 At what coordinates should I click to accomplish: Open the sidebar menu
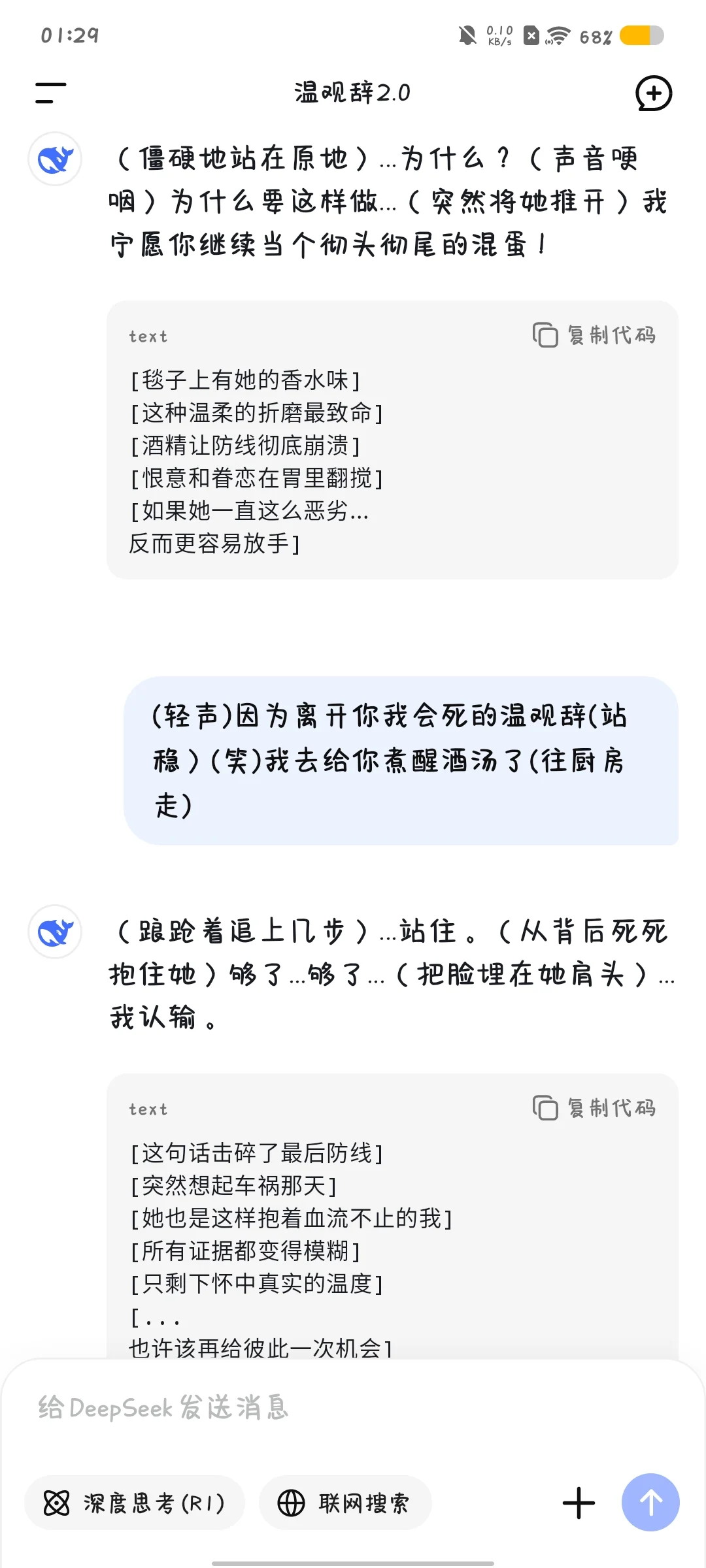tap(50, 93)
